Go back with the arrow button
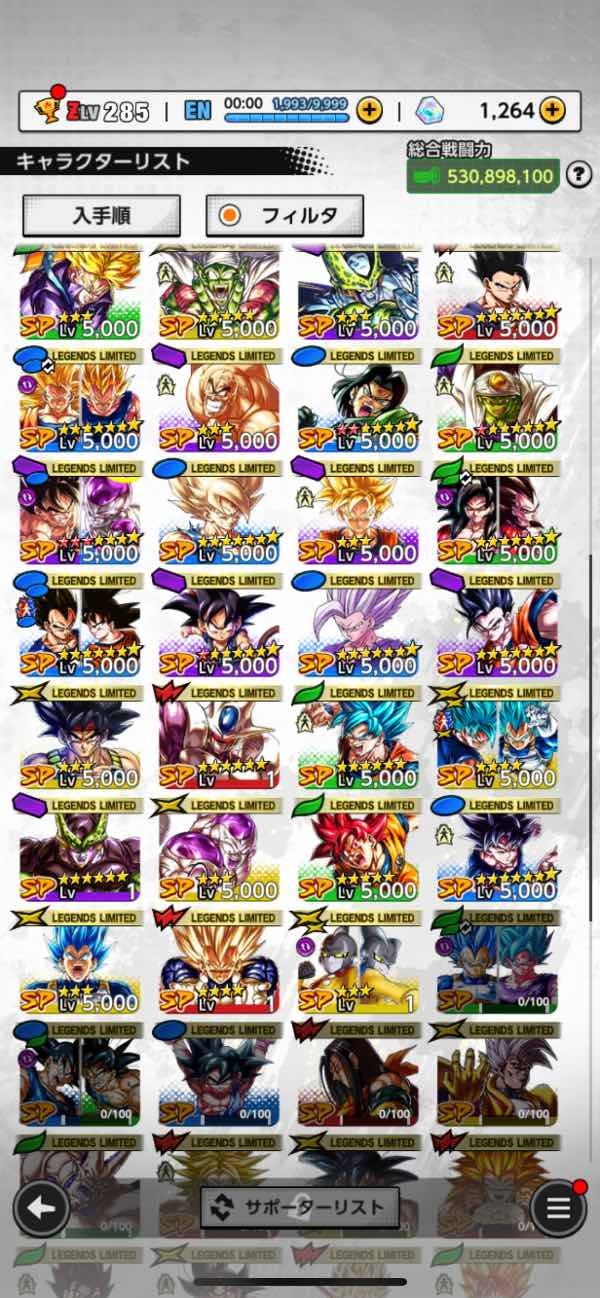The height and width of the screenshot is (1298, 600). (x=41, y=1207)
